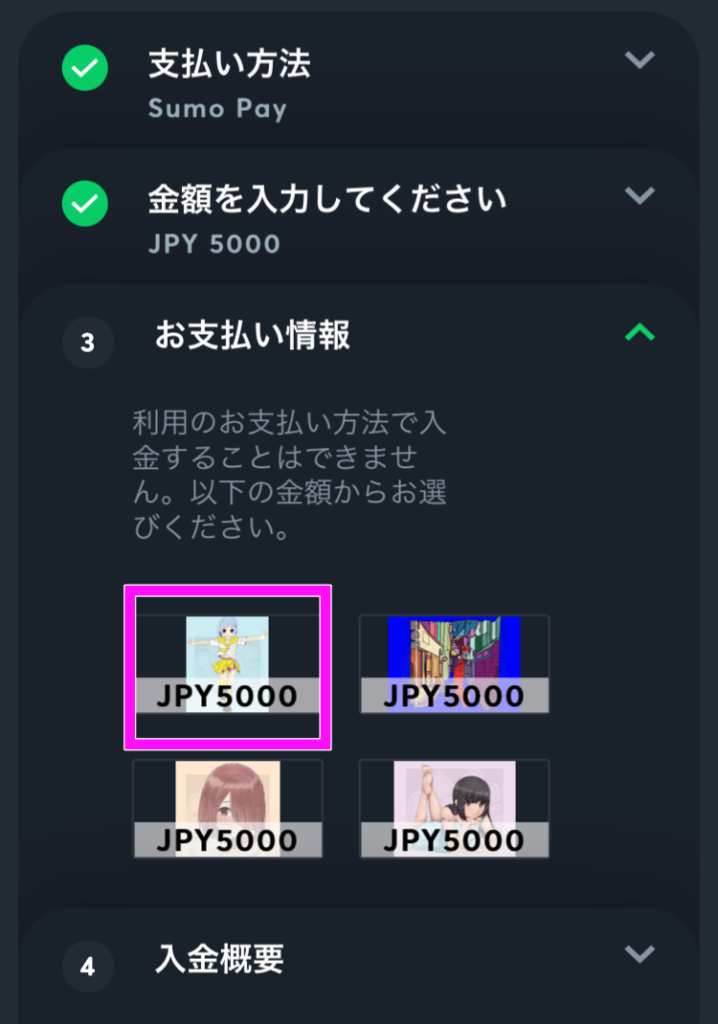Select the JPY5000 tile with black-haired figure picture

tap(454, 809)
